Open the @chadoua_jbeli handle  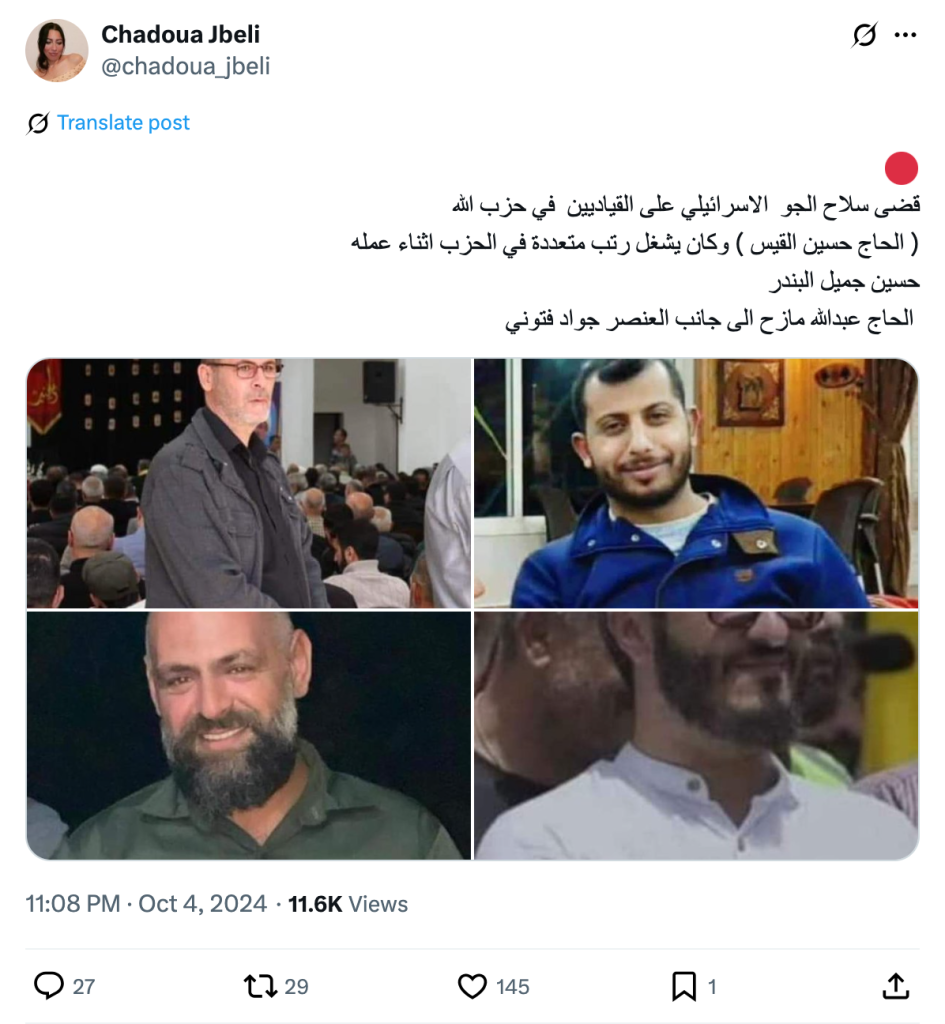185,67
